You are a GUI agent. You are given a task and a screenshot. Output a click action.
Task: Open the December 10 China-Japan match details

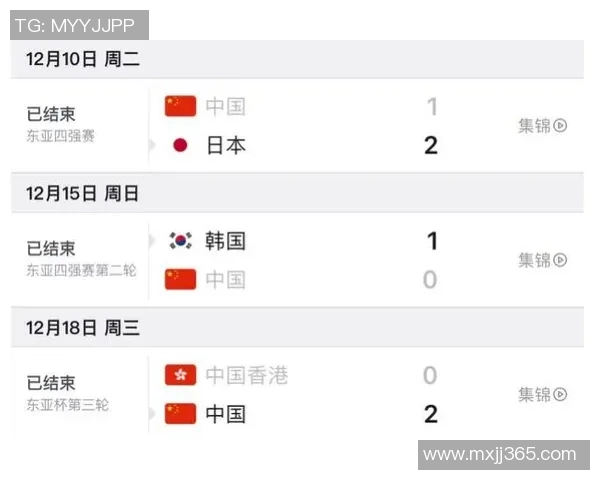300,126
